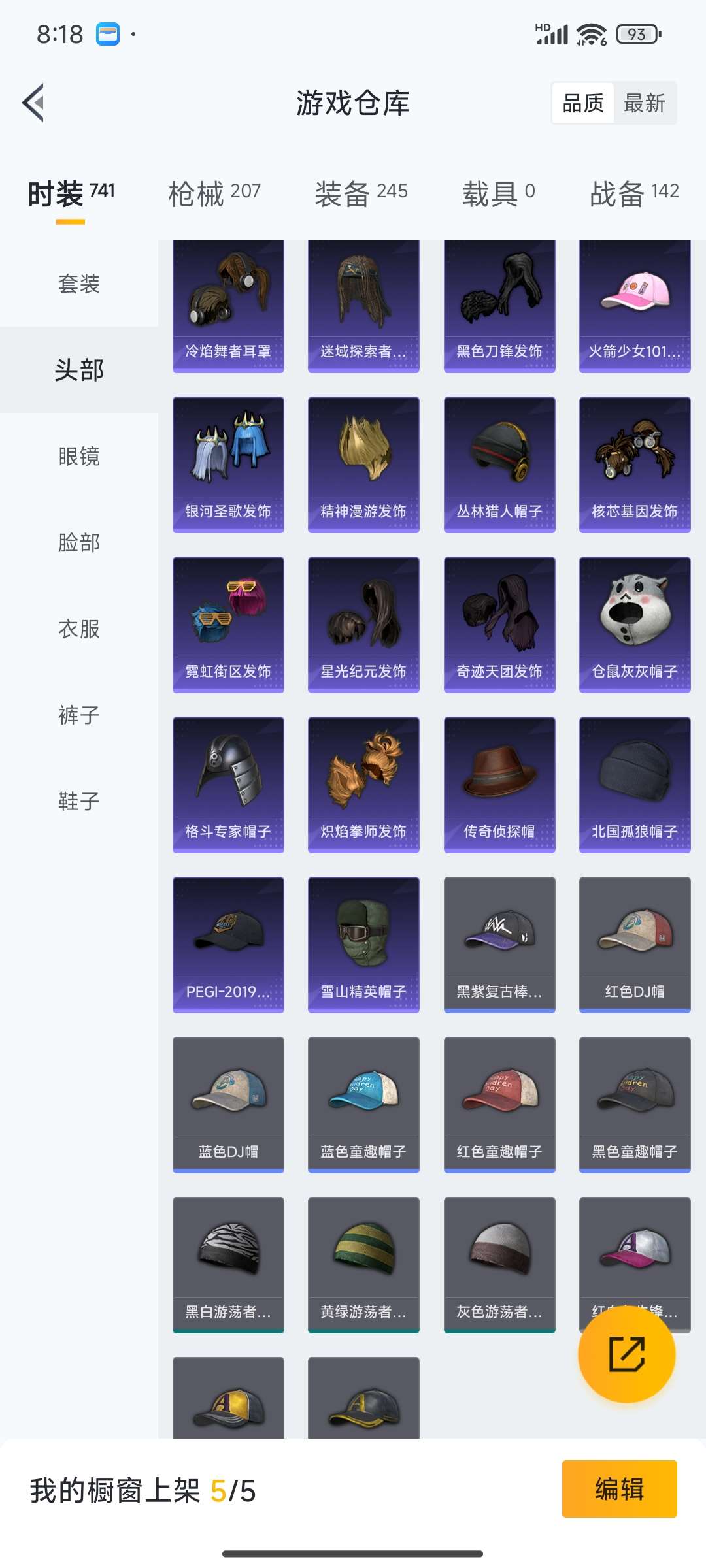Select the 裤子 category
Screen dimensions: 706x1568
pyautogui.click(x=79, y=715)
